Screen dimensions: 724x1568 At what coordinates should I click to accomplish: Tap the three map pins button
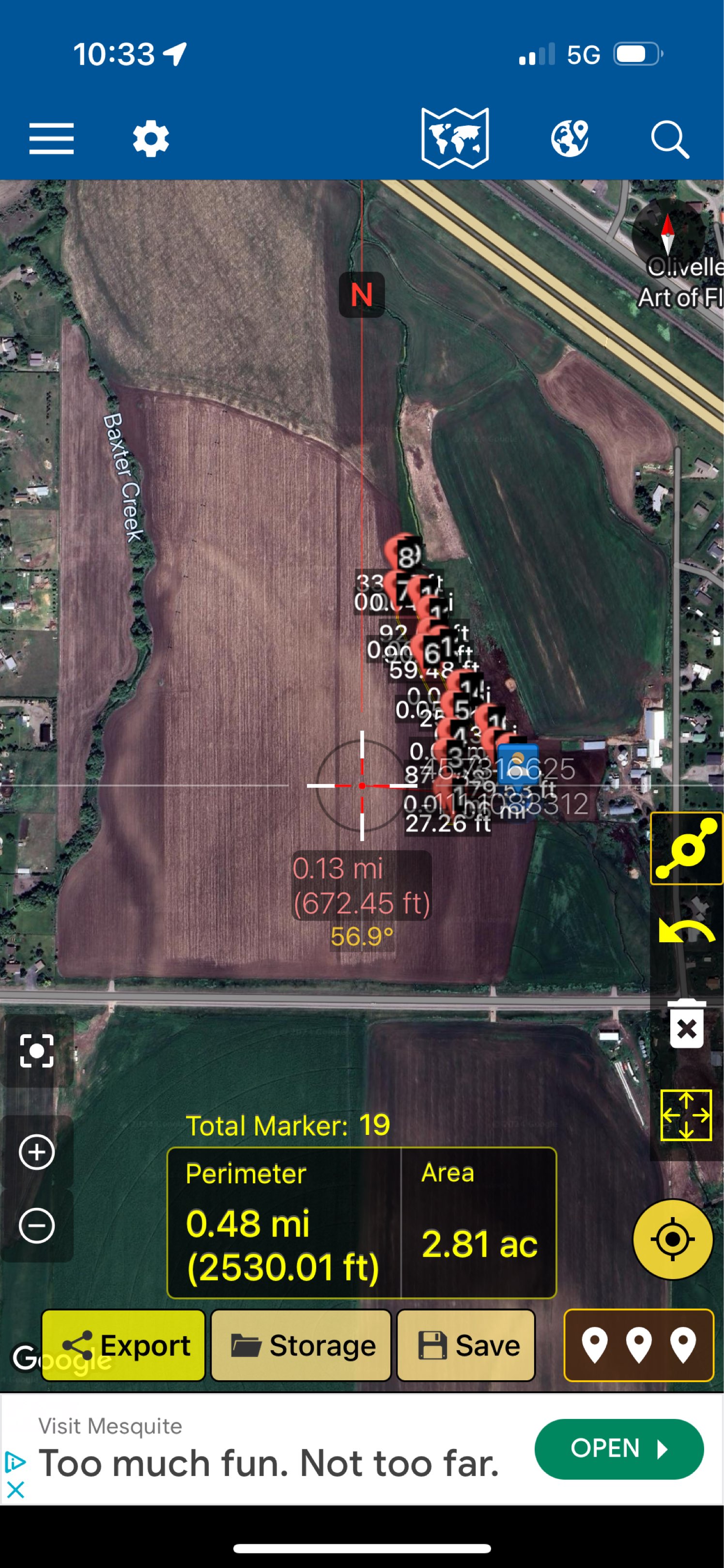click(x=639, y=1345)
